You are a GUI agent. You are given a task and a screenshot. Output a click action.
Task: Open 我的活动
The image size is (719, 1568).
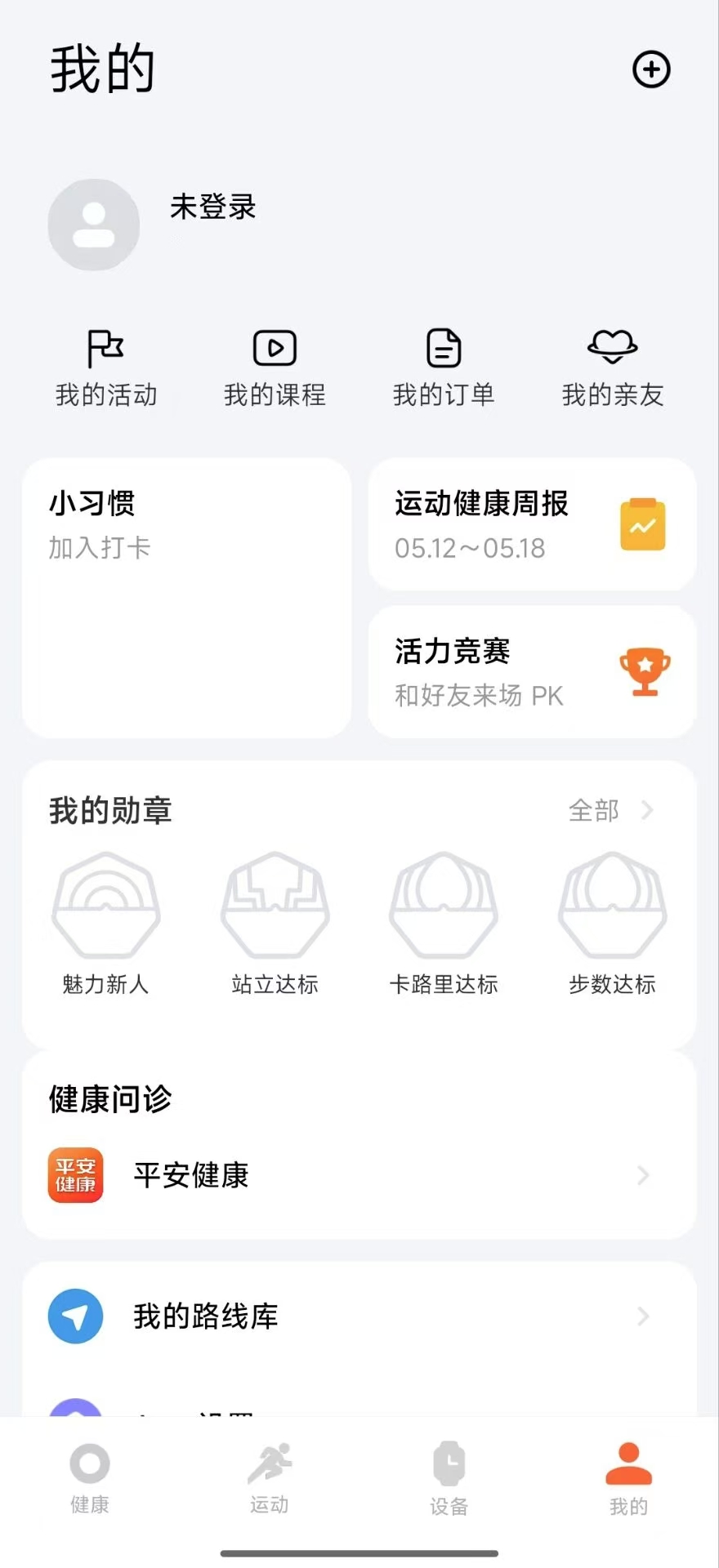pos(106,367)
